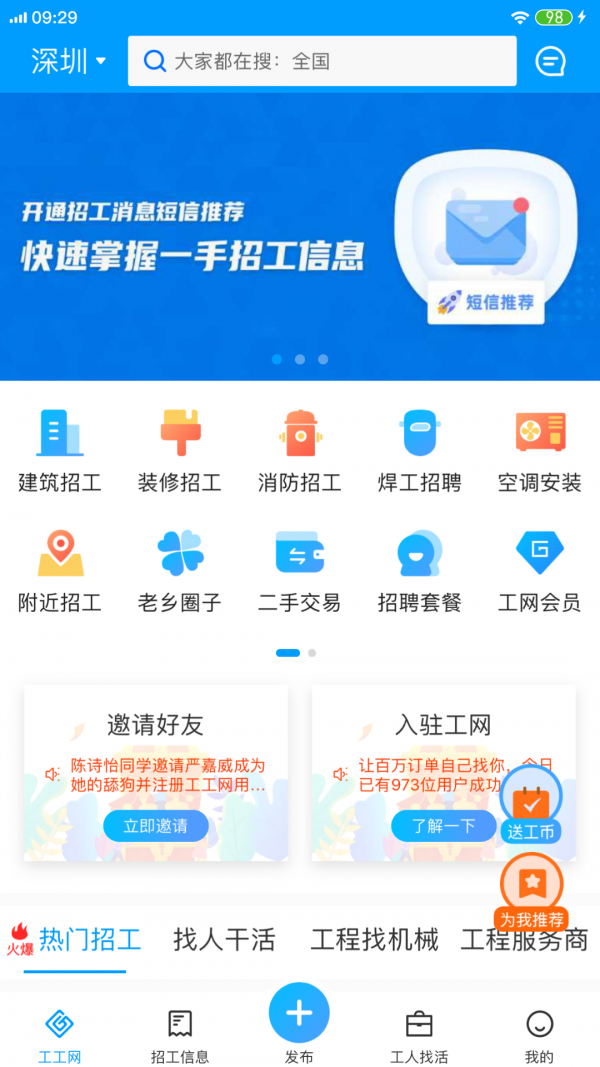The image size is (600, 1067).
Task: Tap the search box 大家都在搜
Action: pyautogui.click(x=322, y=61)
